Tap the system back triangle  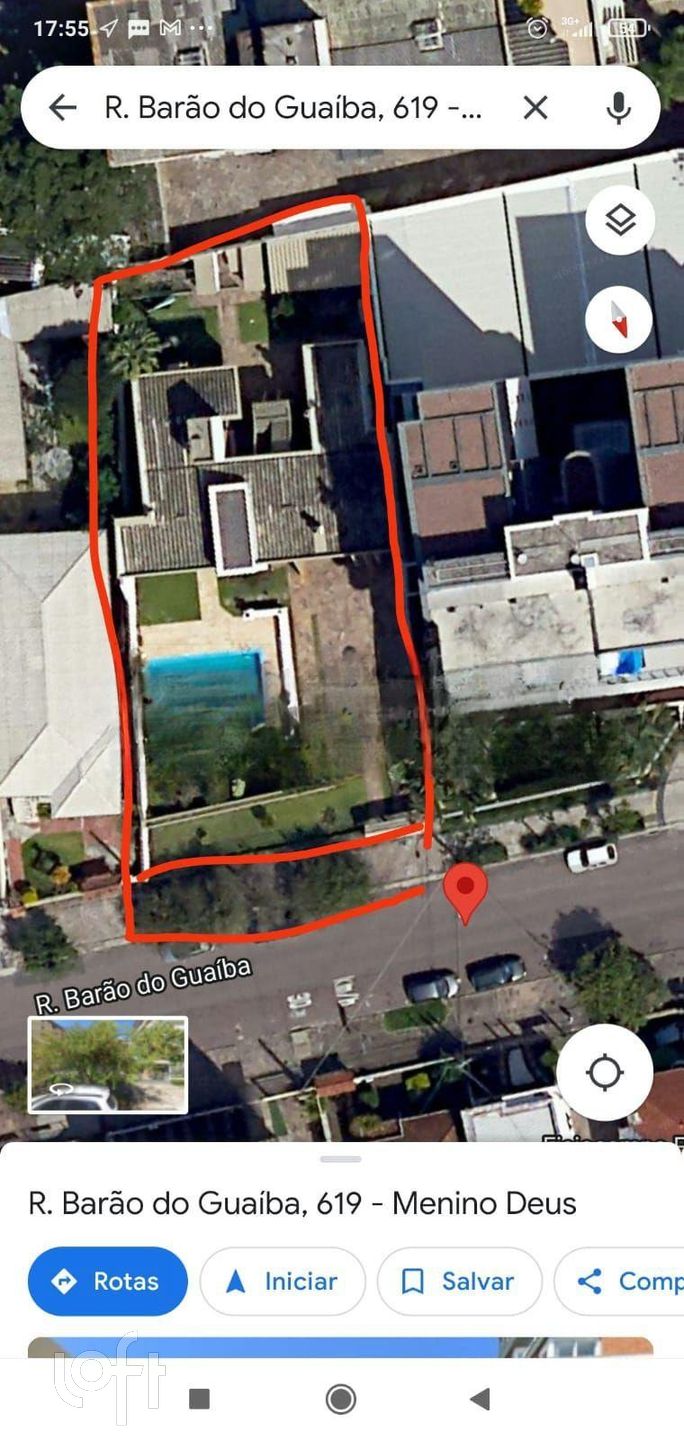click(x=480, y=1398)
